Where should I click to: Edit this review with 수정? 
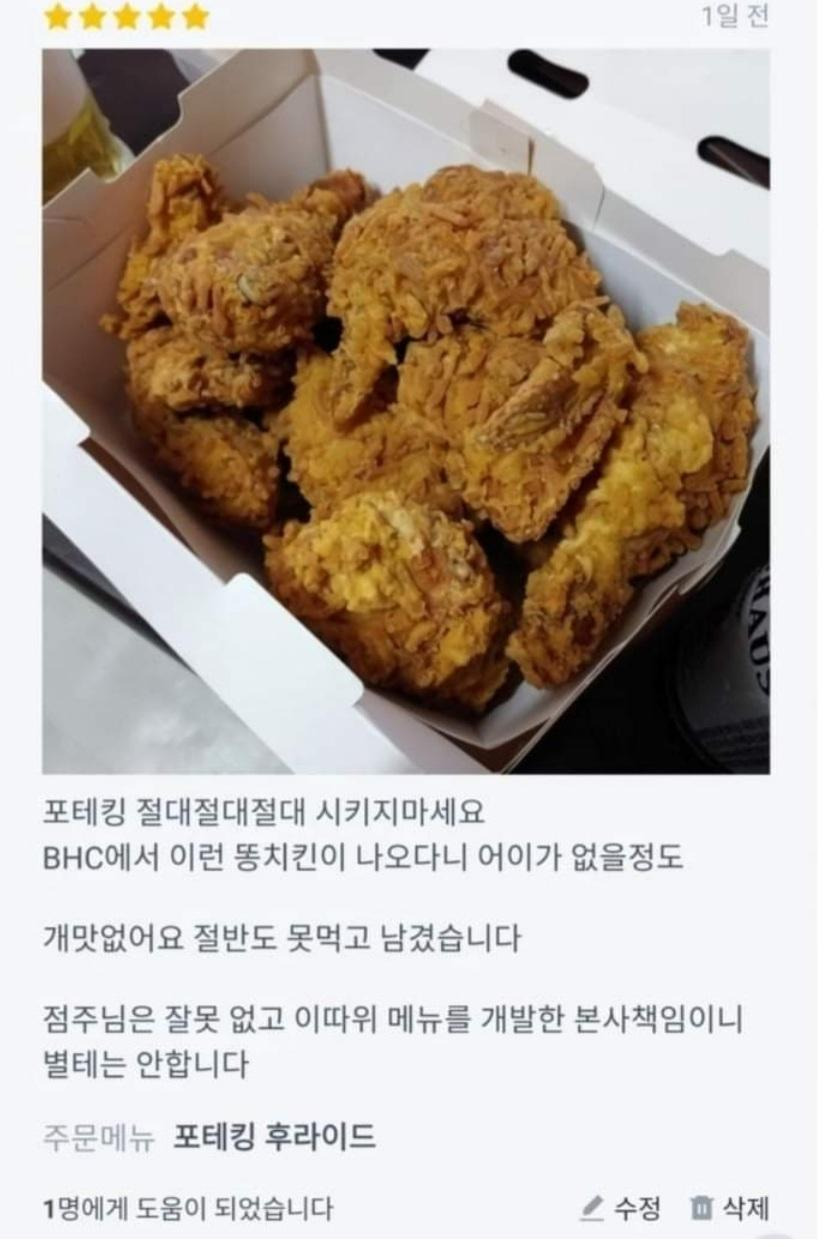tap(622, 1208)
